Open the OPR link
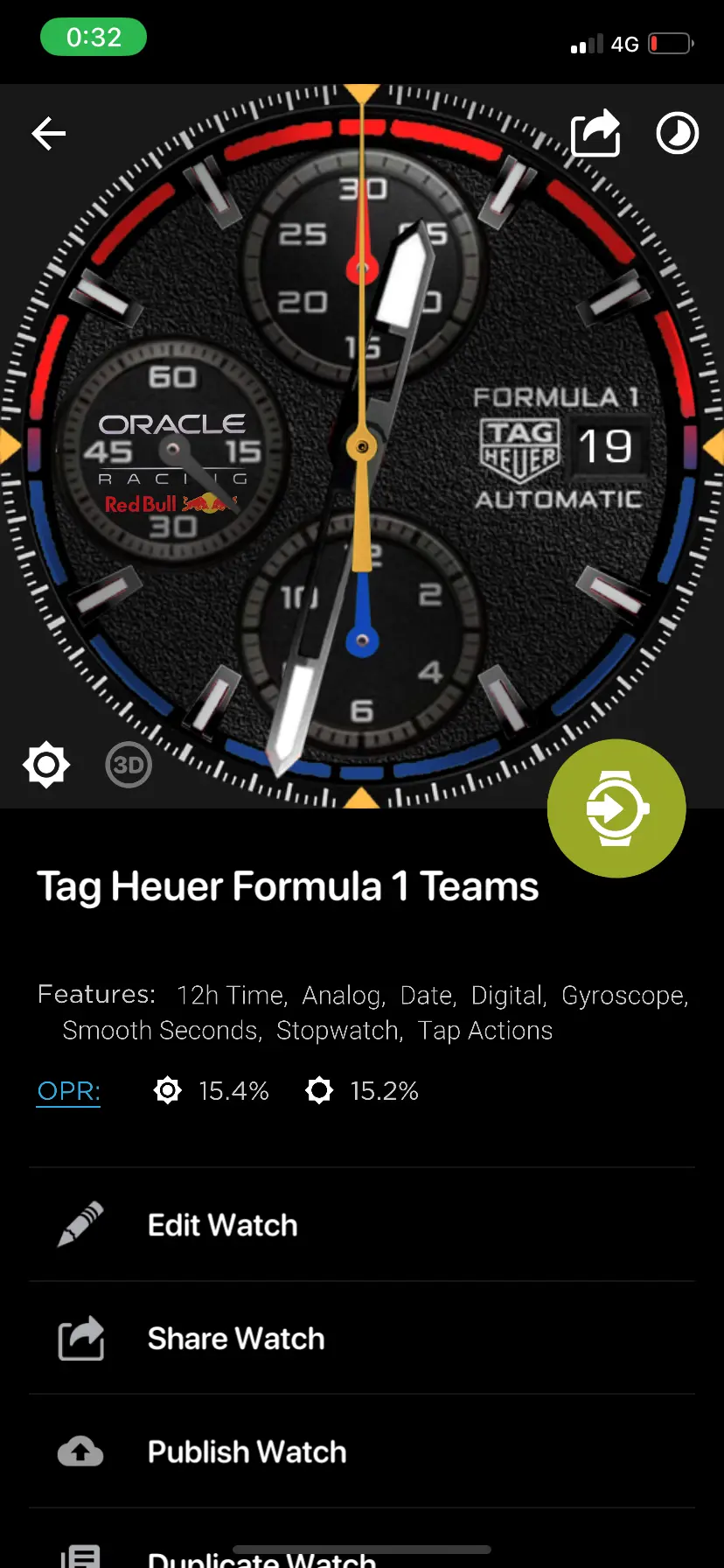Viewport: 724px width, 1568px height. coord(68,1091)
